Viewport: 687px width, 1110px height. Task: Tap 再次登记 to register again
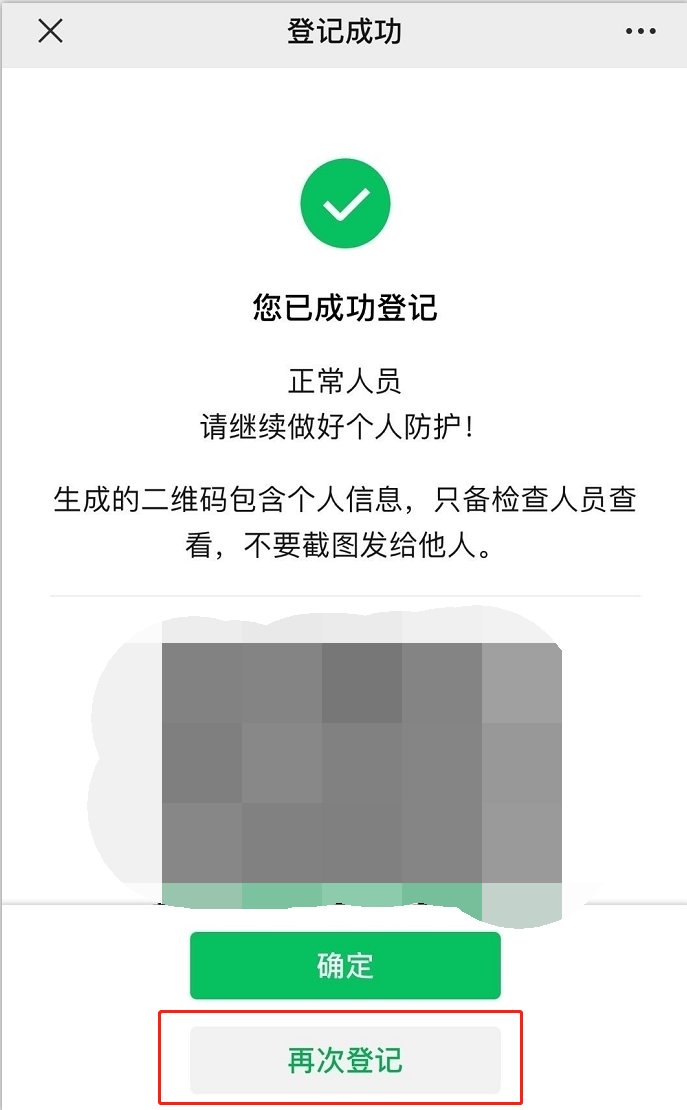coord(345,1060)
